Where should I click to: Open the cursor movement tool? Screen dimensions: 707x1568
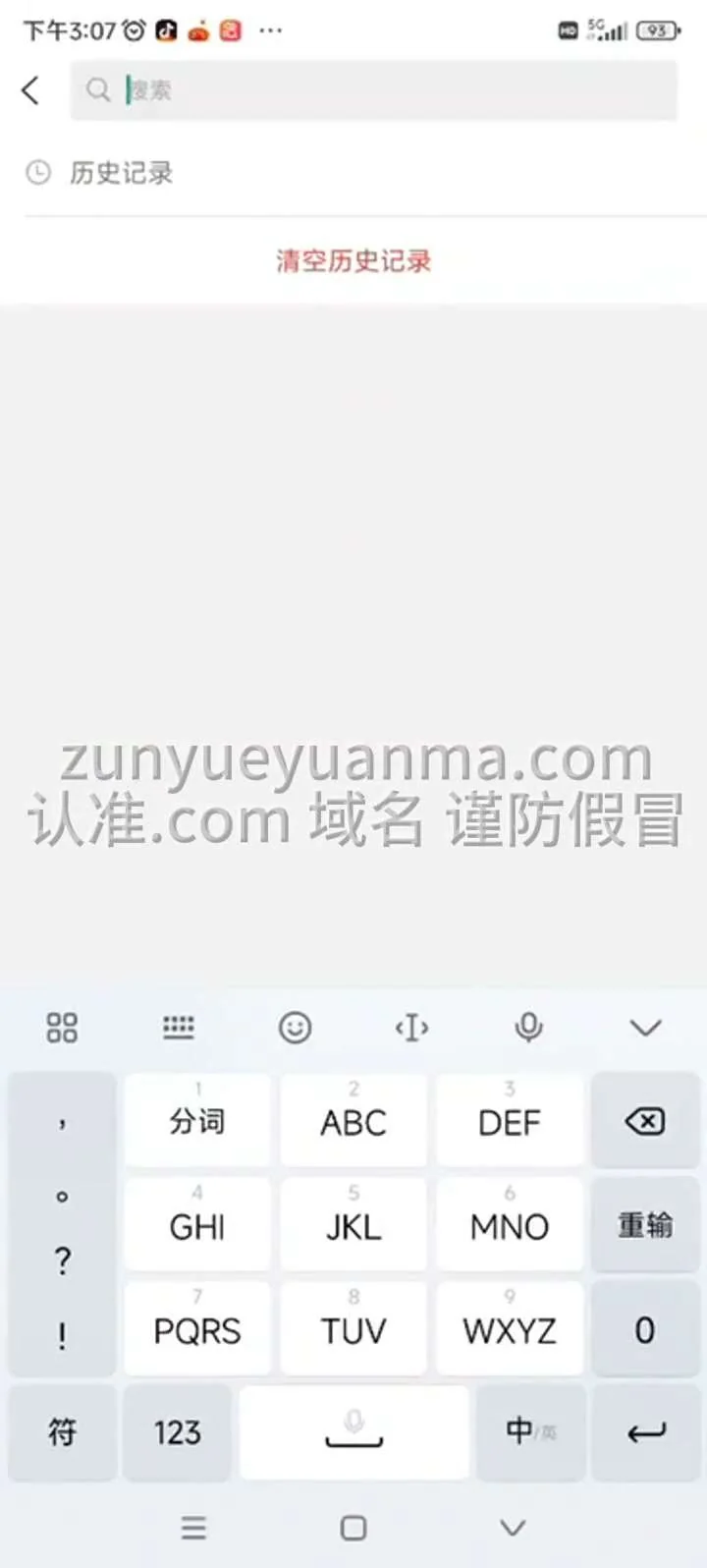[411, 1028]
